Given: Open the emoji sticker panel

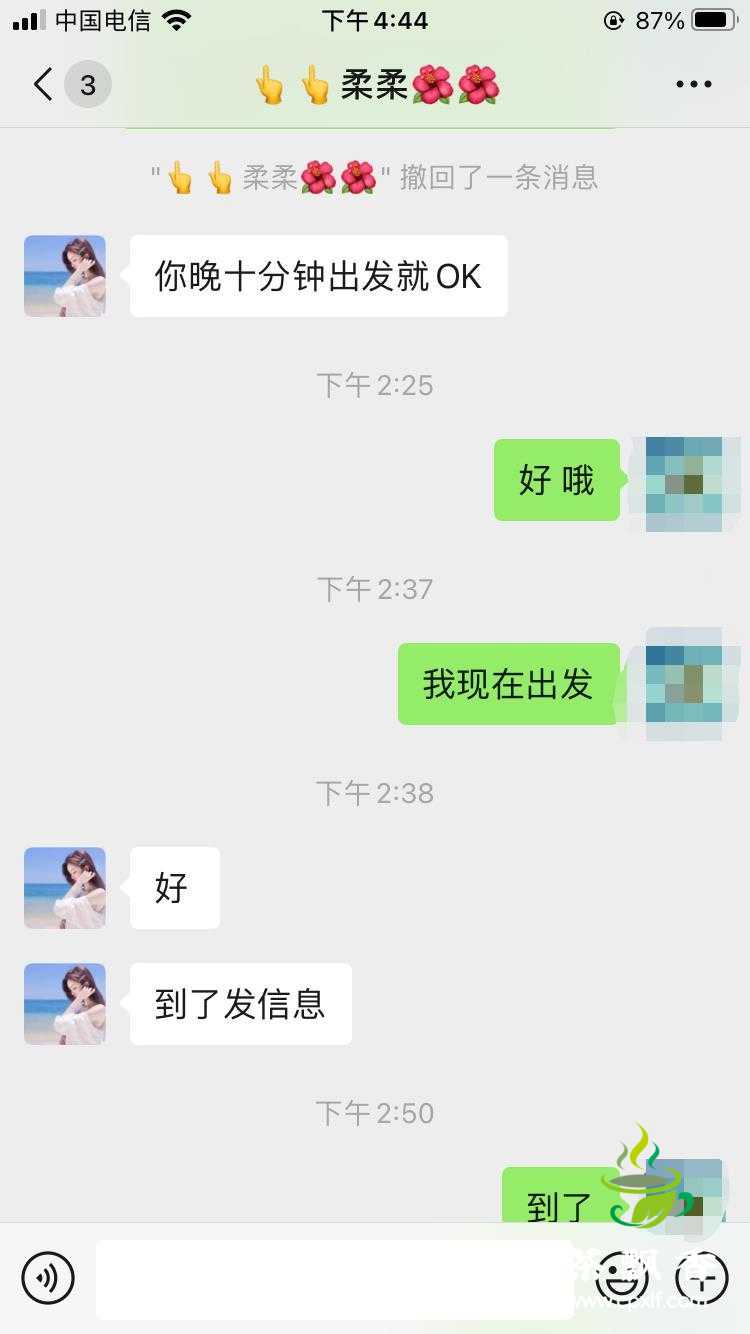Looking at the screenshot, I should coord(621,1277).
